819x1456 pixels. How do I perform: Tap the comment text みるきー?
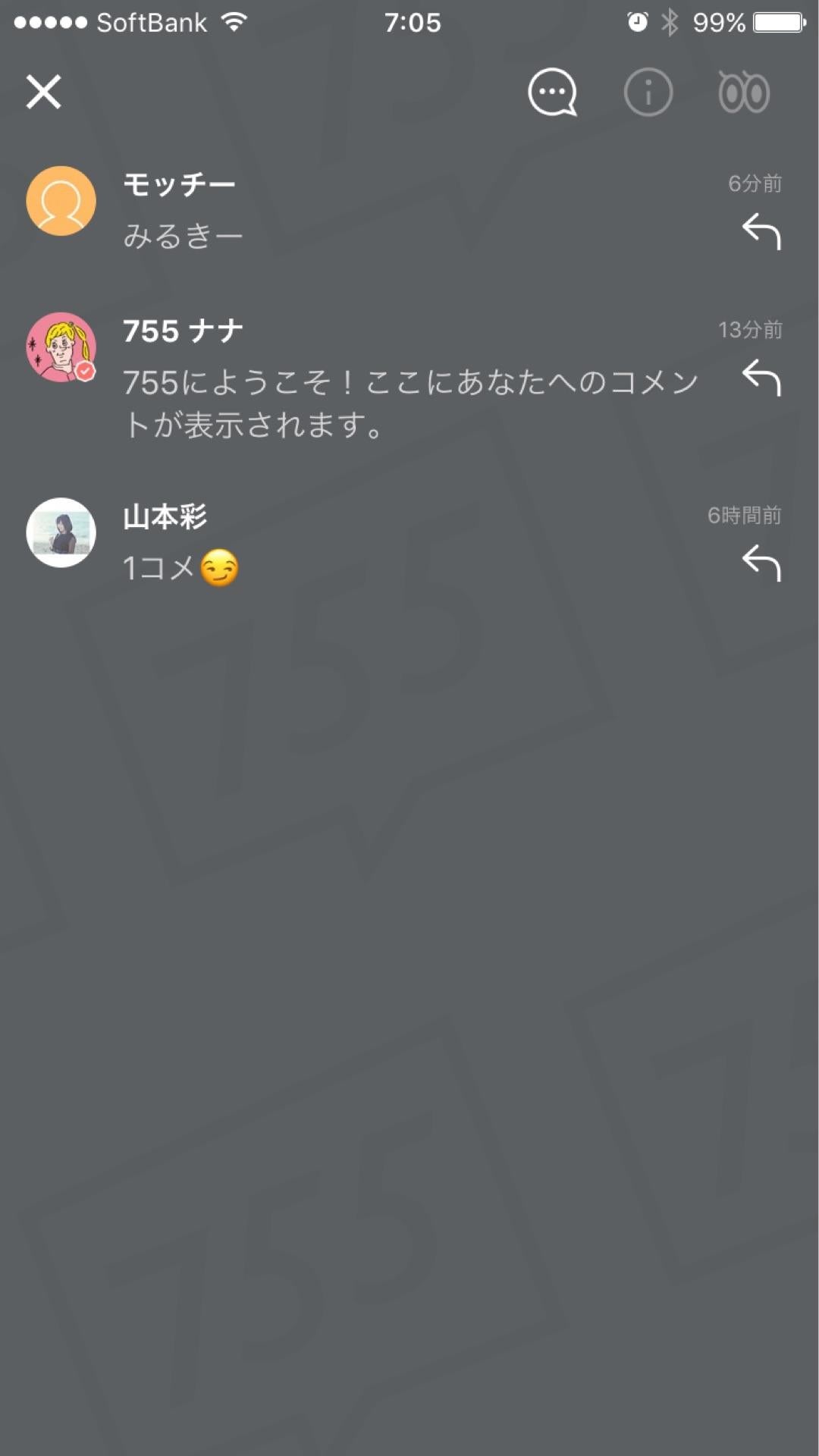click(182, 236)
